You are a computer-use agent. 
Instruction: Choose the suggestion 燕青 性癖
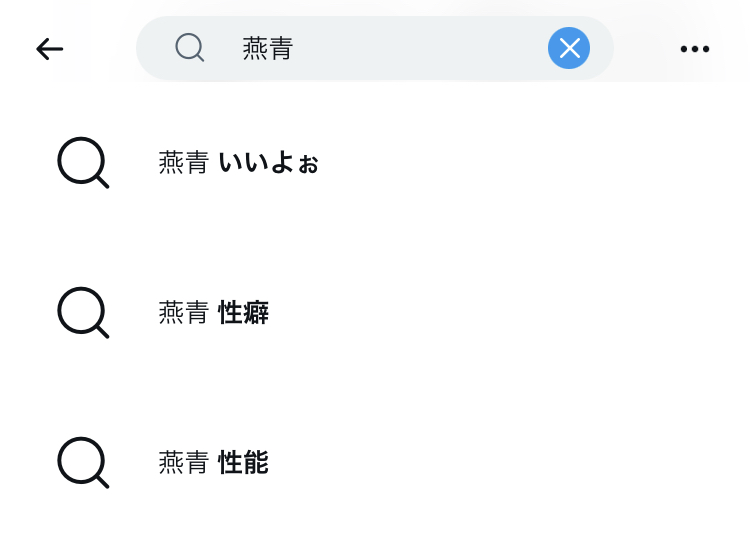tap(214, 313)
